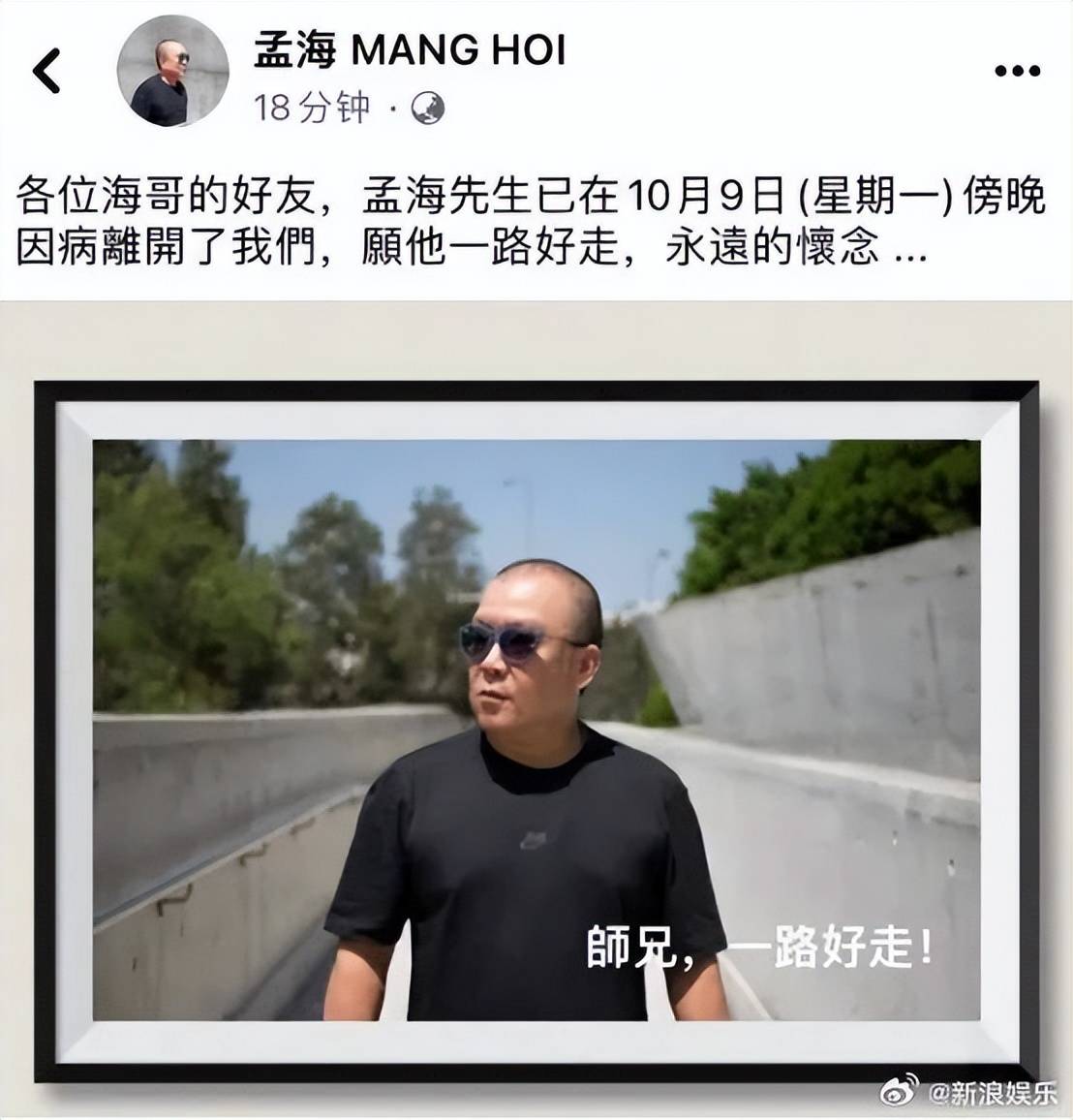Open the 孟海 MANG HOI profile name
The image size is (1073, 1120).
pos(409,49)
